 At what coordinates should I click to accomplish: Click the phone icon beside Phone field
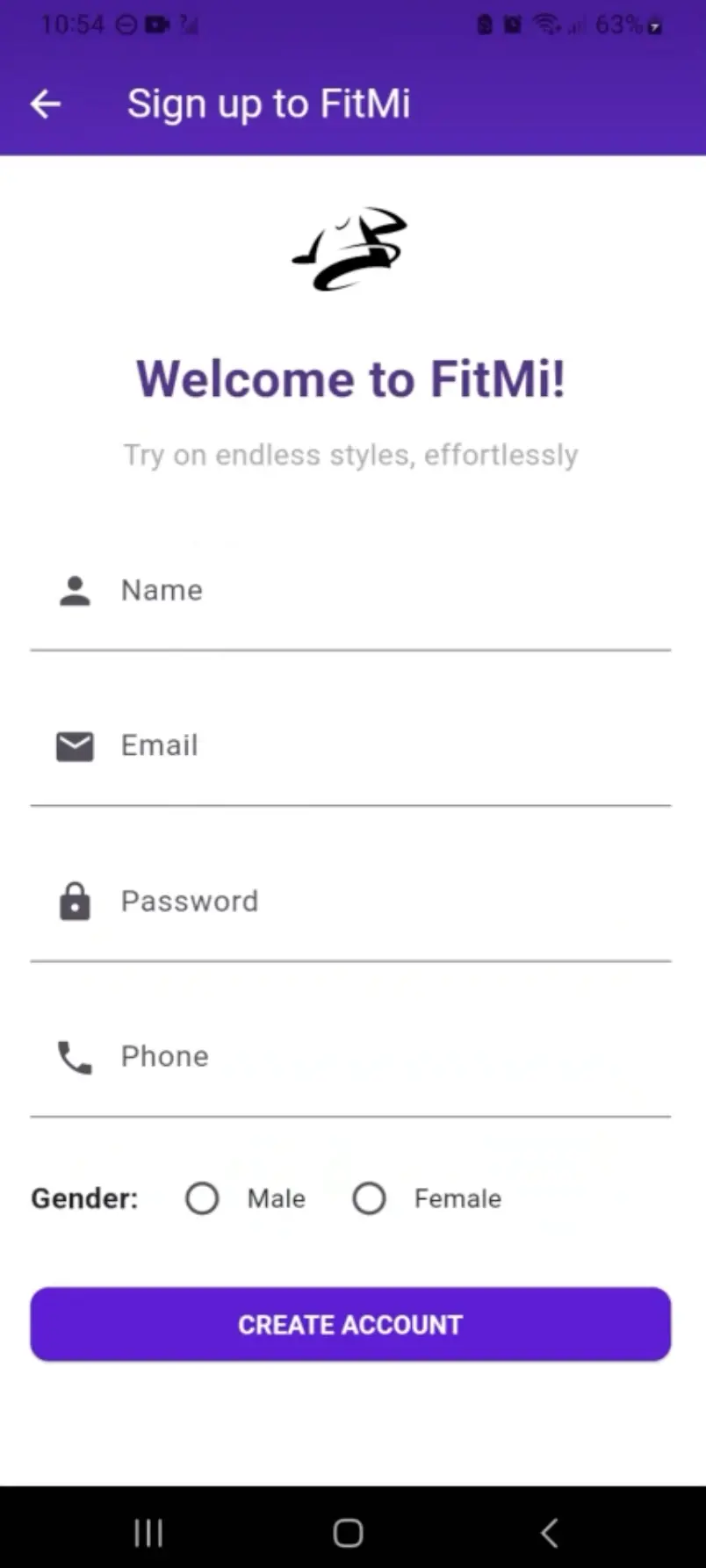tap(75, 1057)
